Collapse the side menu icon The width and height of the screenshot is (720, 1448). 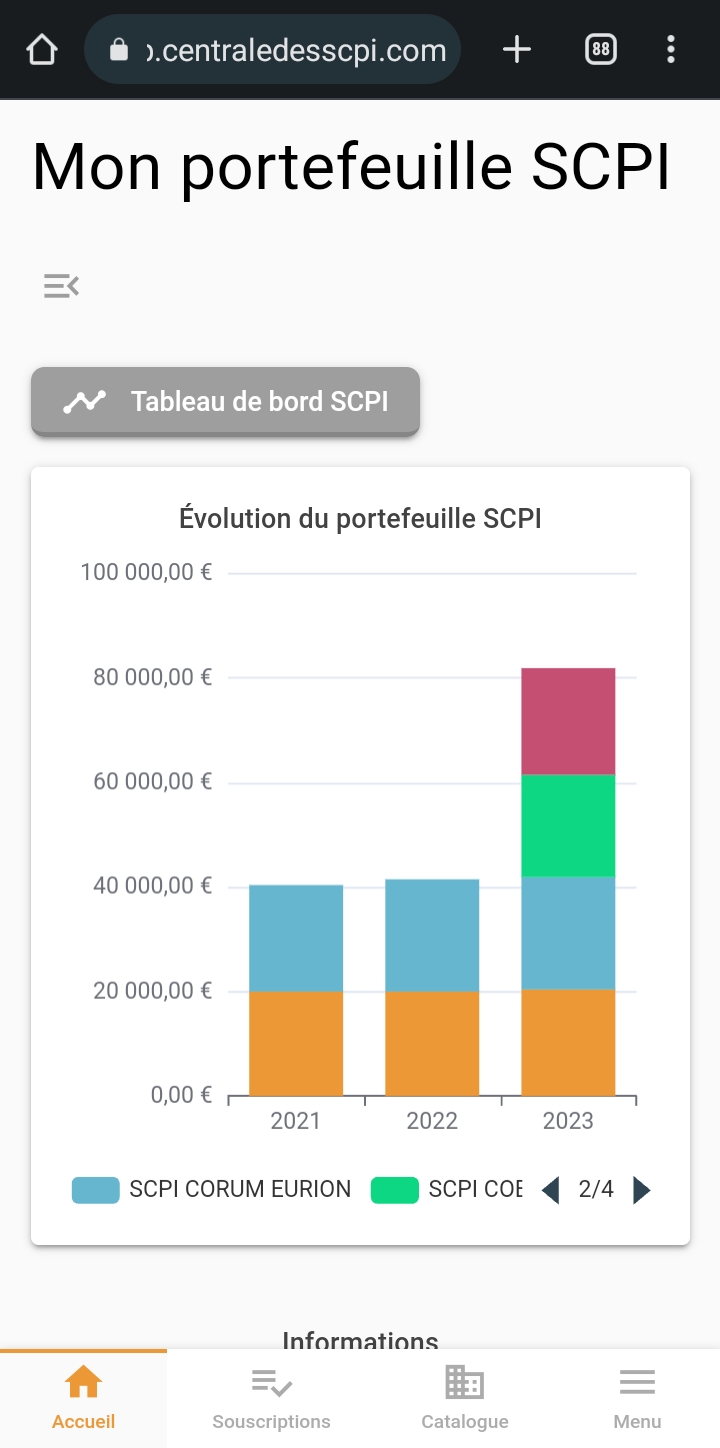[61, 286]
